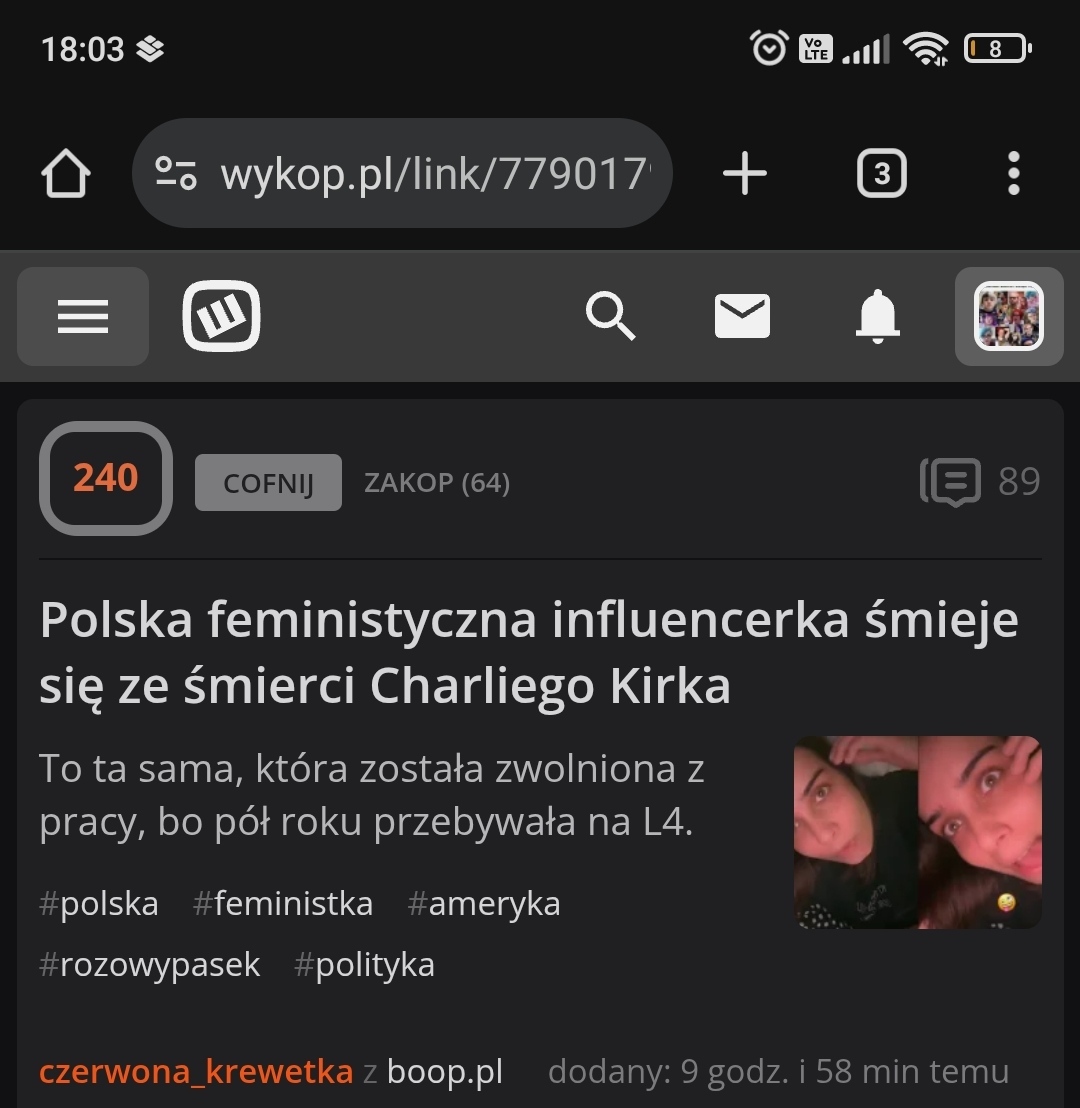Go to the browser home page
Screen dimensions: 1080x1108
(x=66, y=175)
